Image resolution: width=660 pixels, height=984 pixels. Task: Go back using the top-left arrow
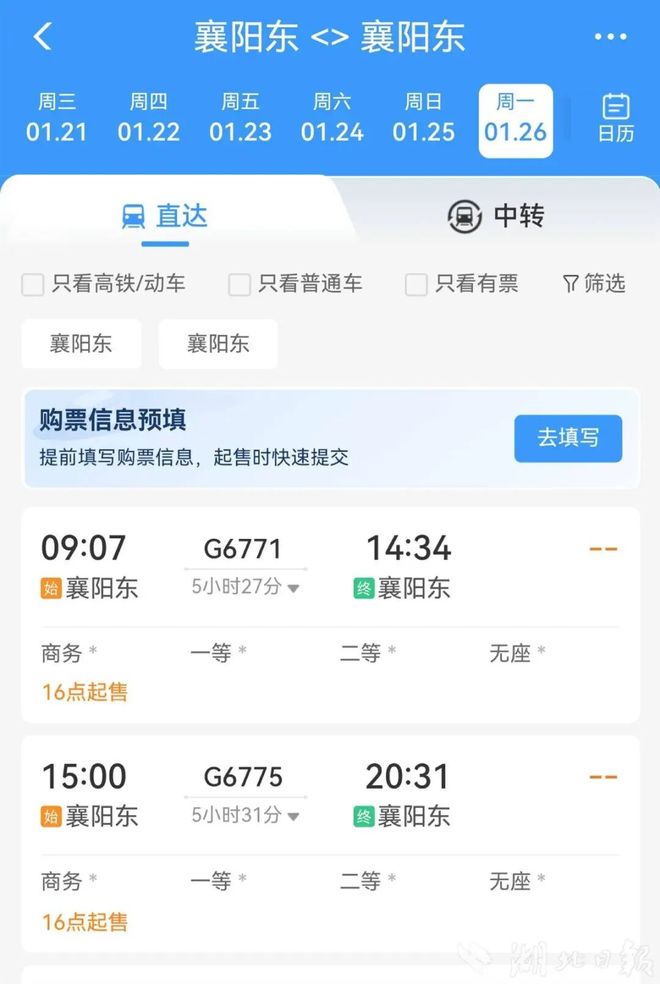point(42,37)
